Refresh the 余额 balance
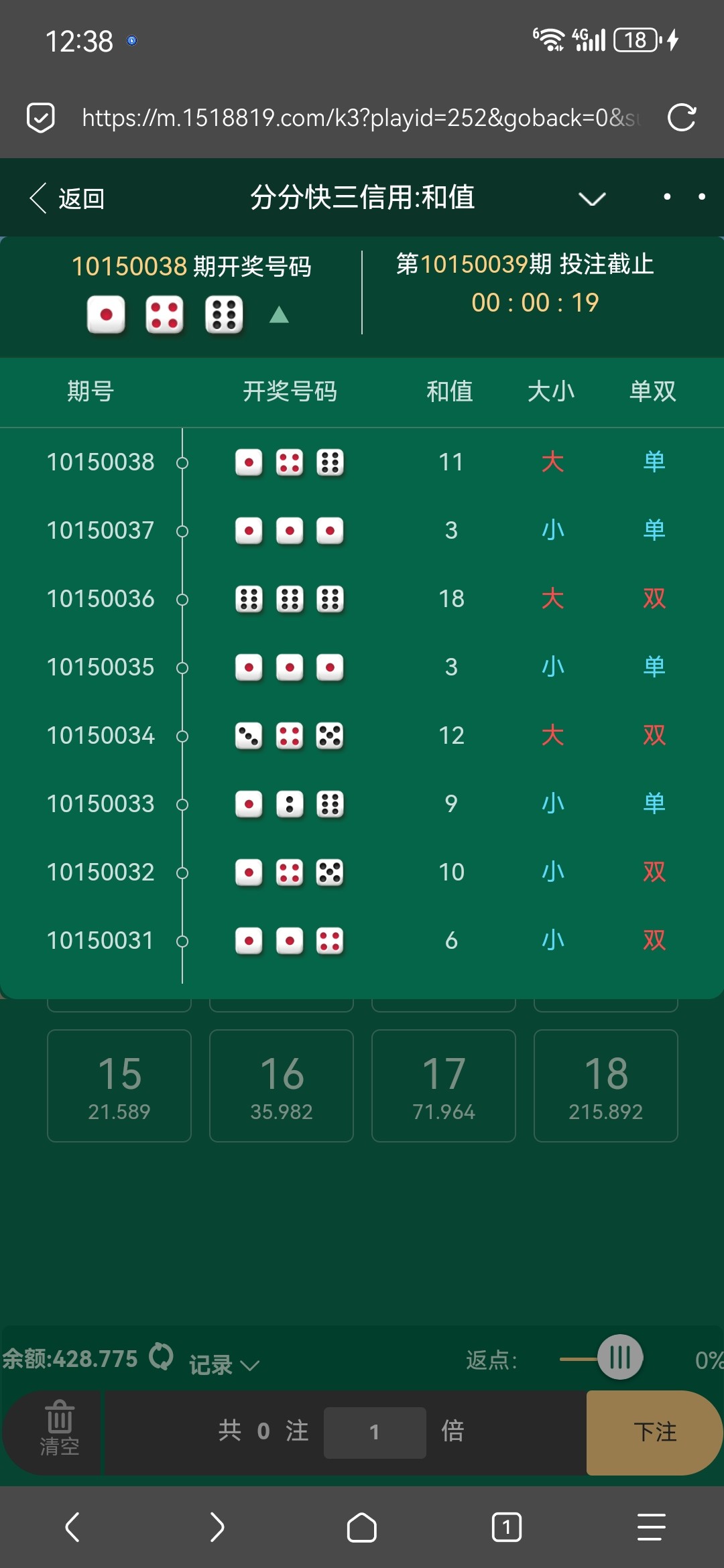This screenshot has width=724, height=1568. tap(161, 1358)
